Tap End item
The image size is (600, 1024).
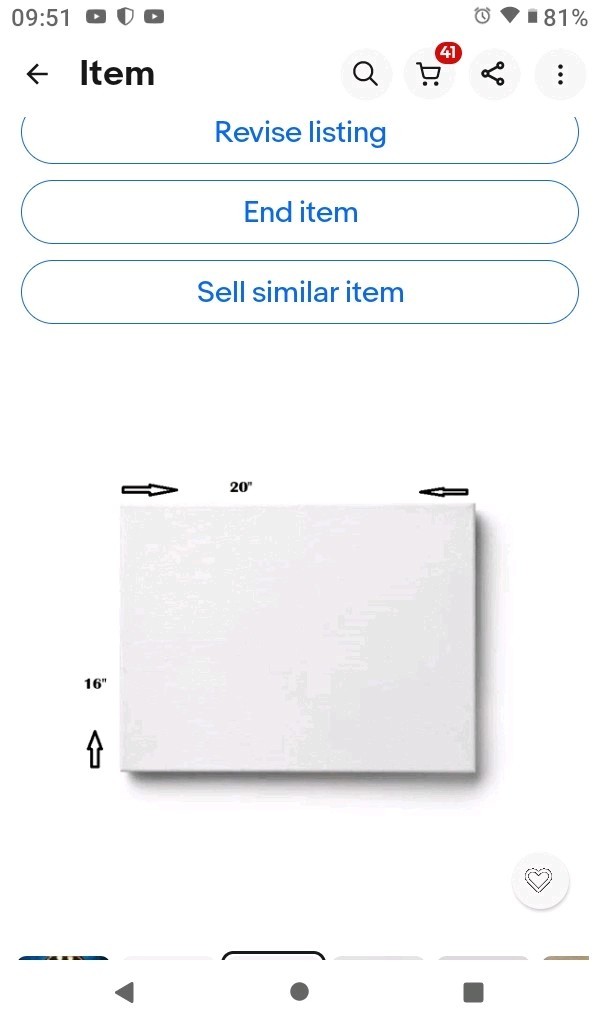(300, 212)
